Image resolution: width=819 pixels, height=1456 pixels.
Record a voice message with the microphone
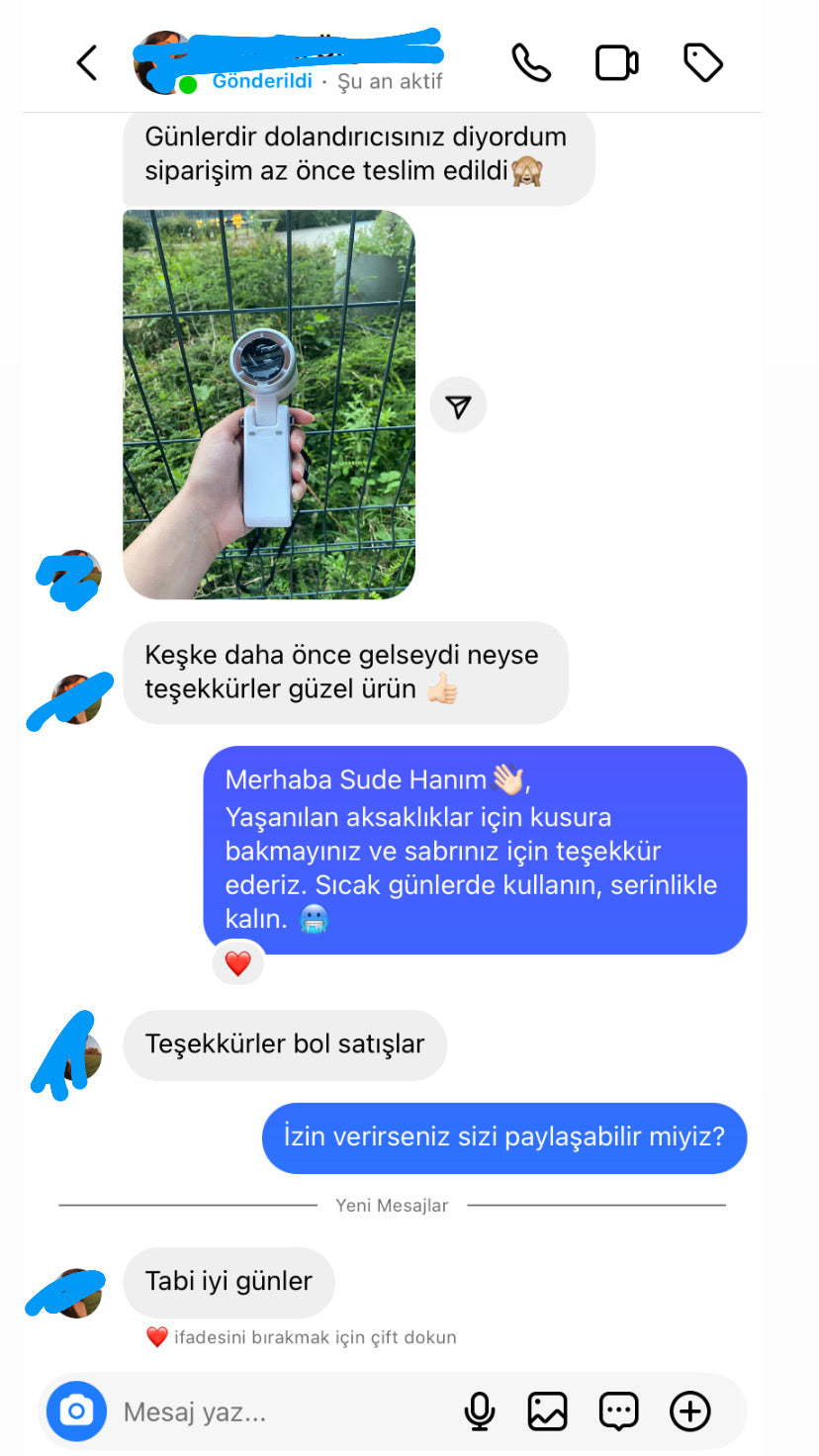point(480,1411)
